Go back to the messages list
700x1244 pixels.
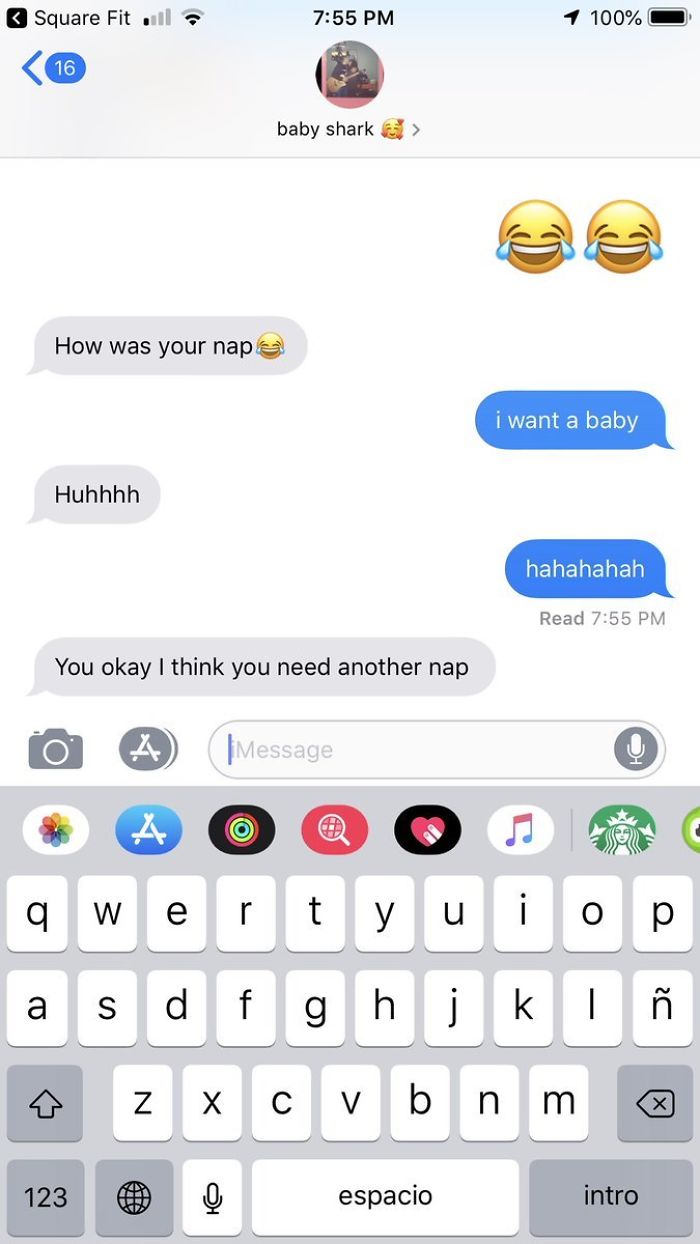pyautogui.click(x=52, y=68)
